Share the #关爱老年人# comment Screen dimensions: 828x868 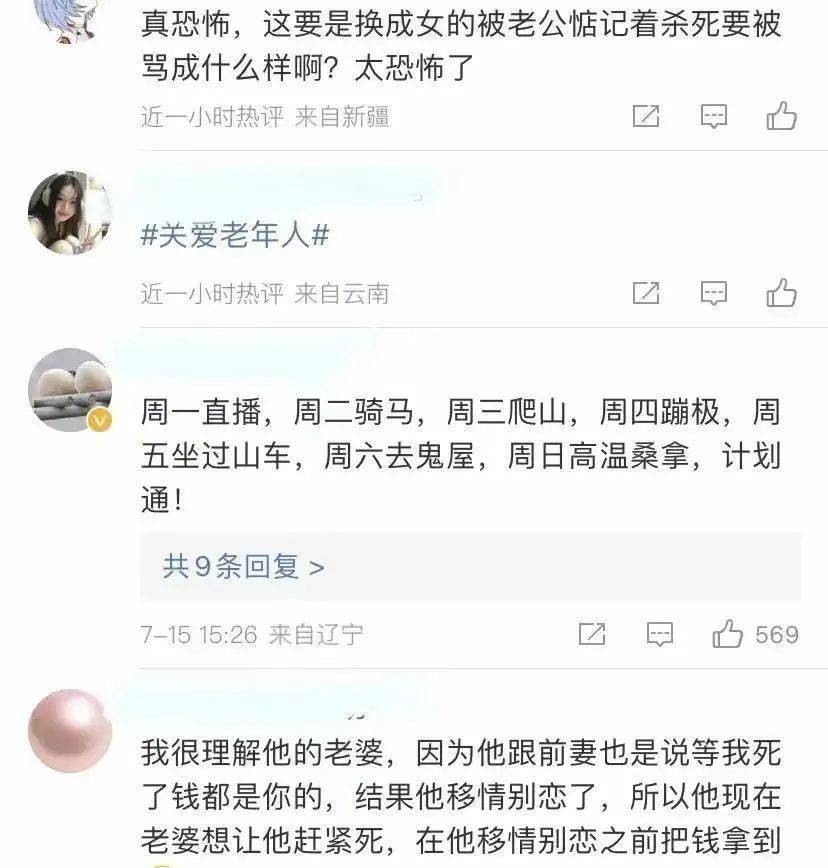646,293
